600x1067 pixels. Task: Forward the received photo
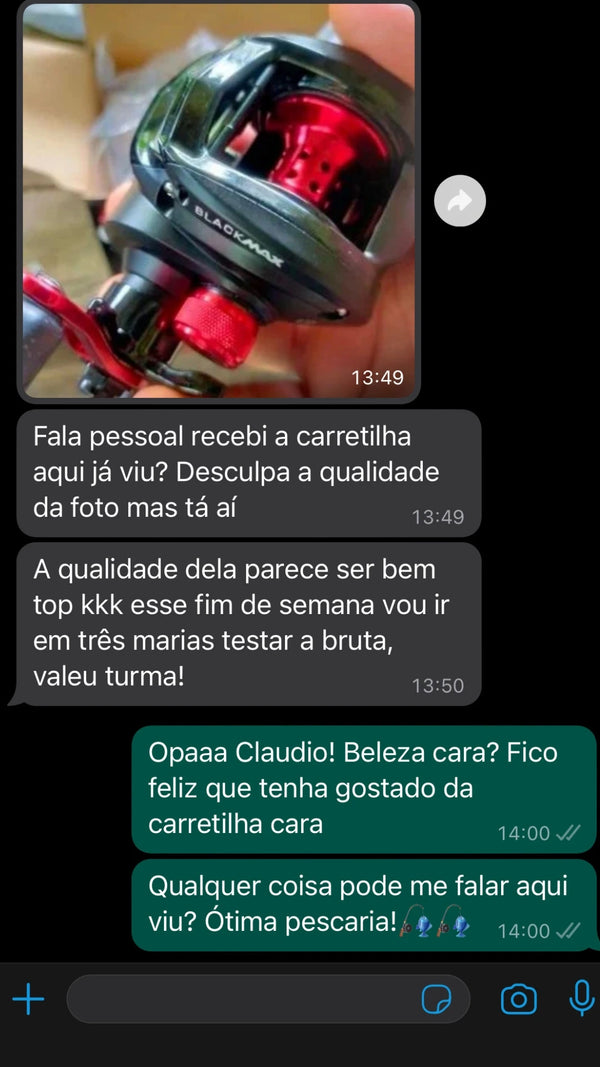tap(460, 202)
